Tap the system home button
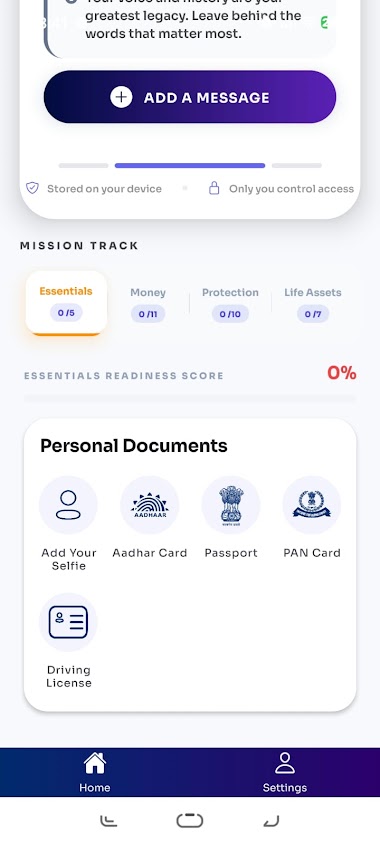 click(x=189, y=820)
